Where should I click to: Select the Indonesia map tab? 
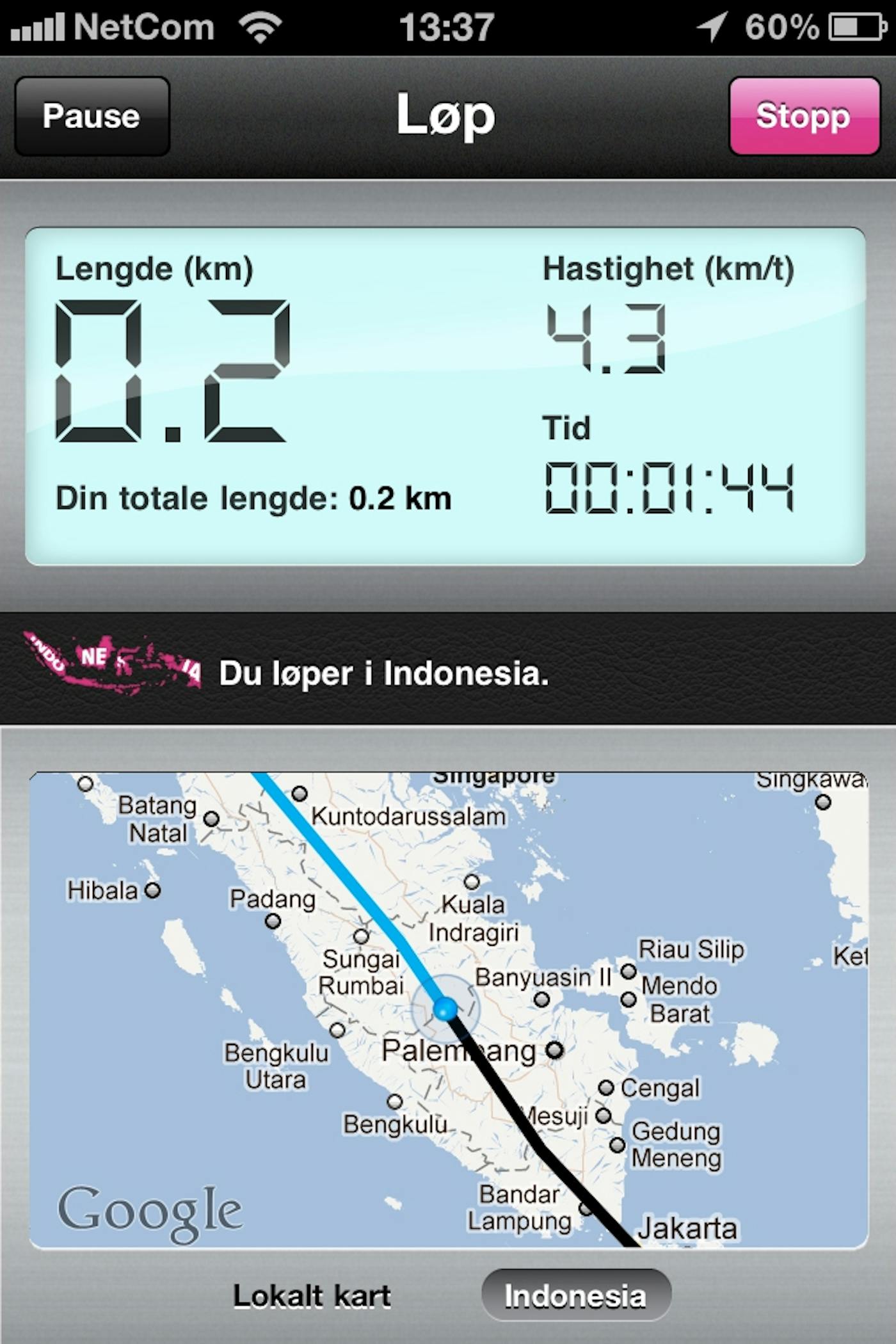[575, 1296]
